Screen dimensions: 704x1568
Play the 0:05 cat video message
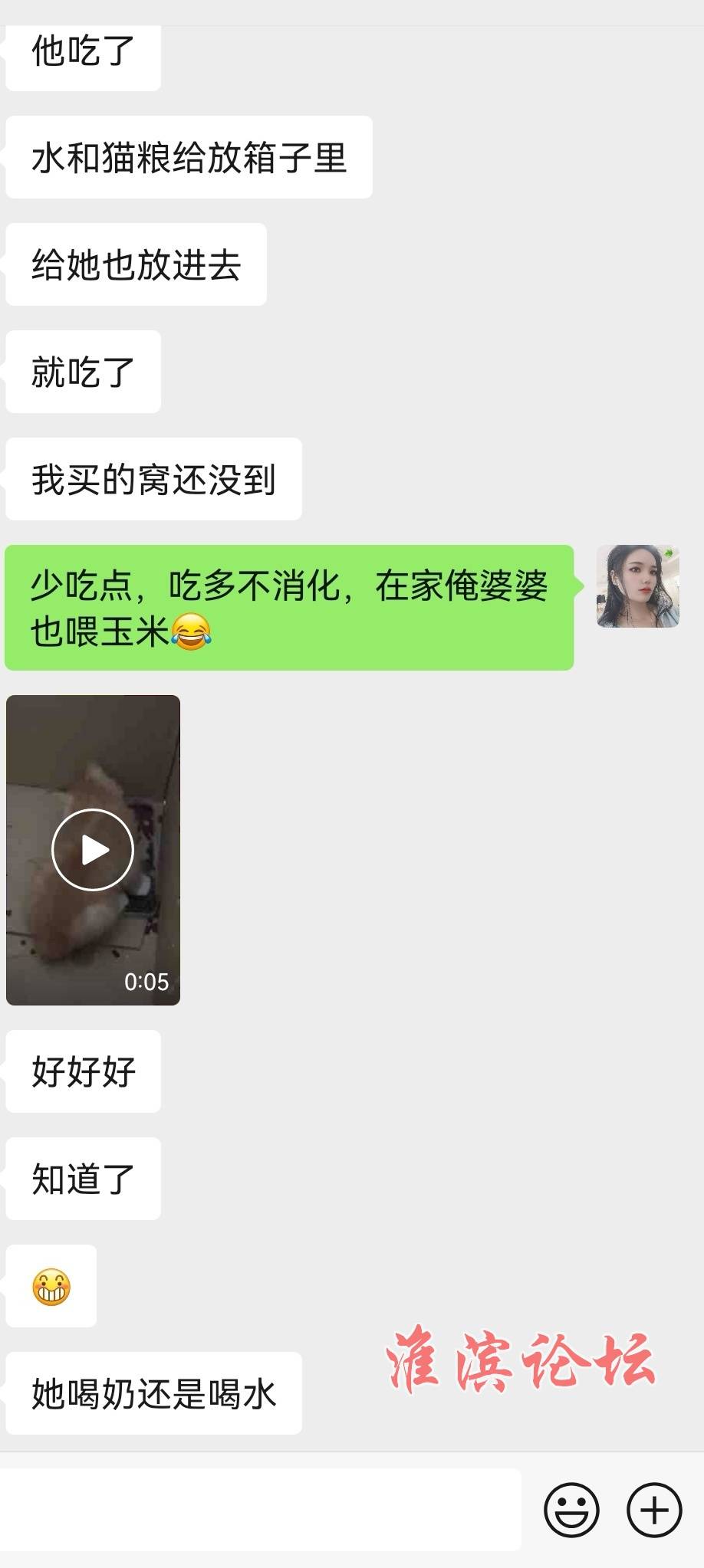[x=93, y=850]
